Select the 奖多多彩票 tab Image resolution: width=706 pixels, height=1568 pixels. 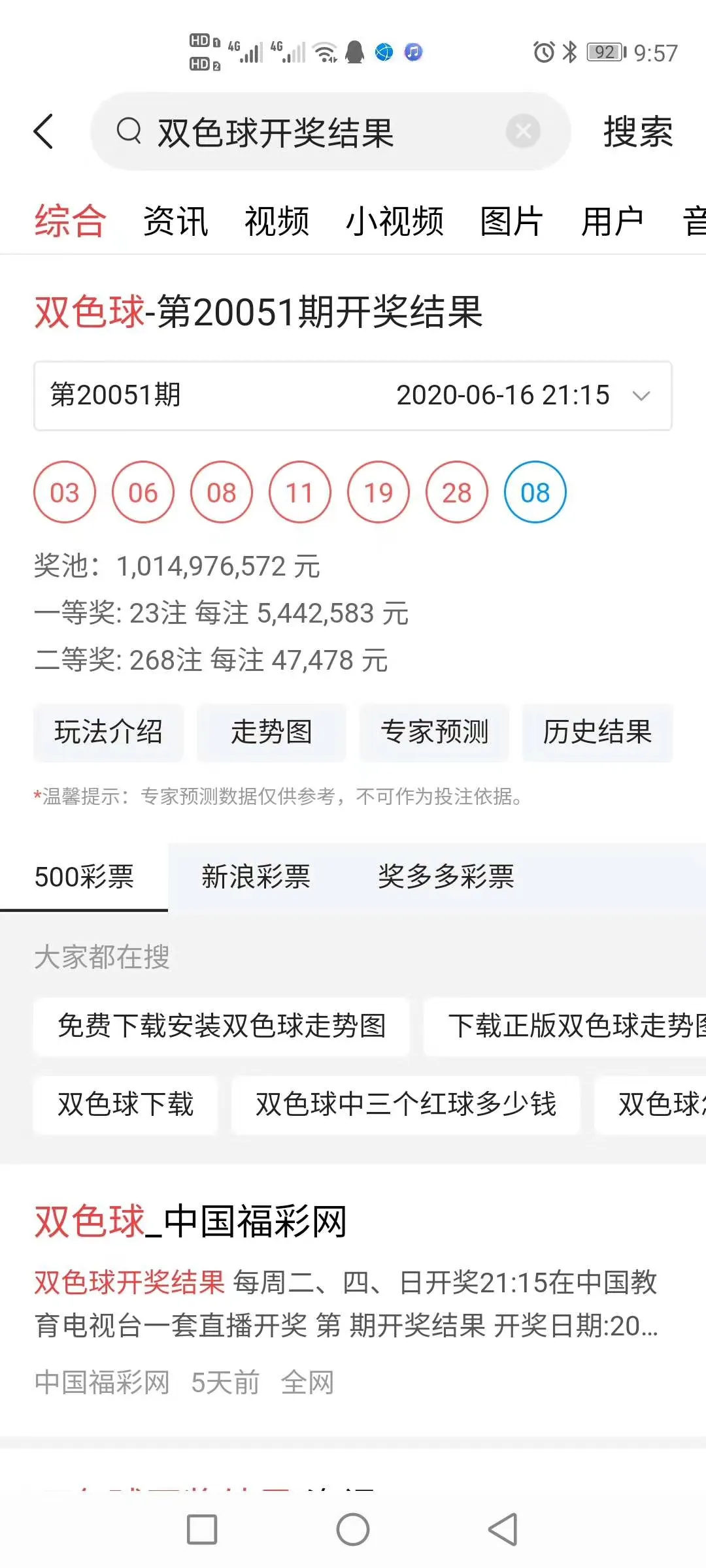tap(446, 876)
